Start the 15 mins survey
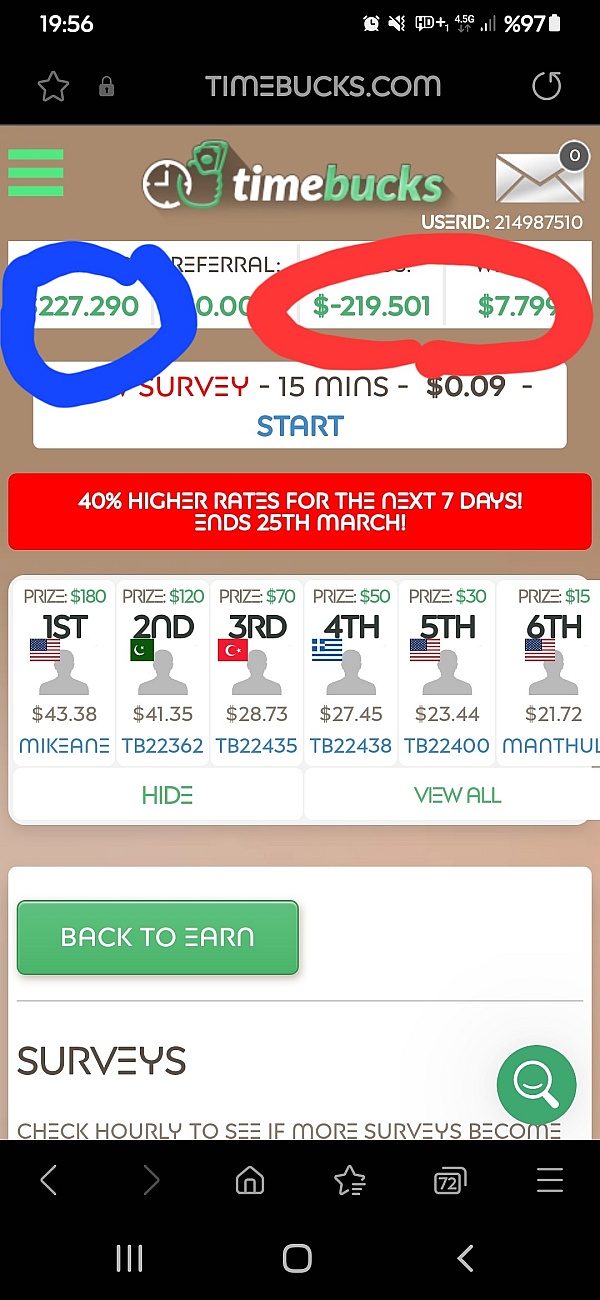This screenshot has height=1300, width=600. click(x=299, y=426)
